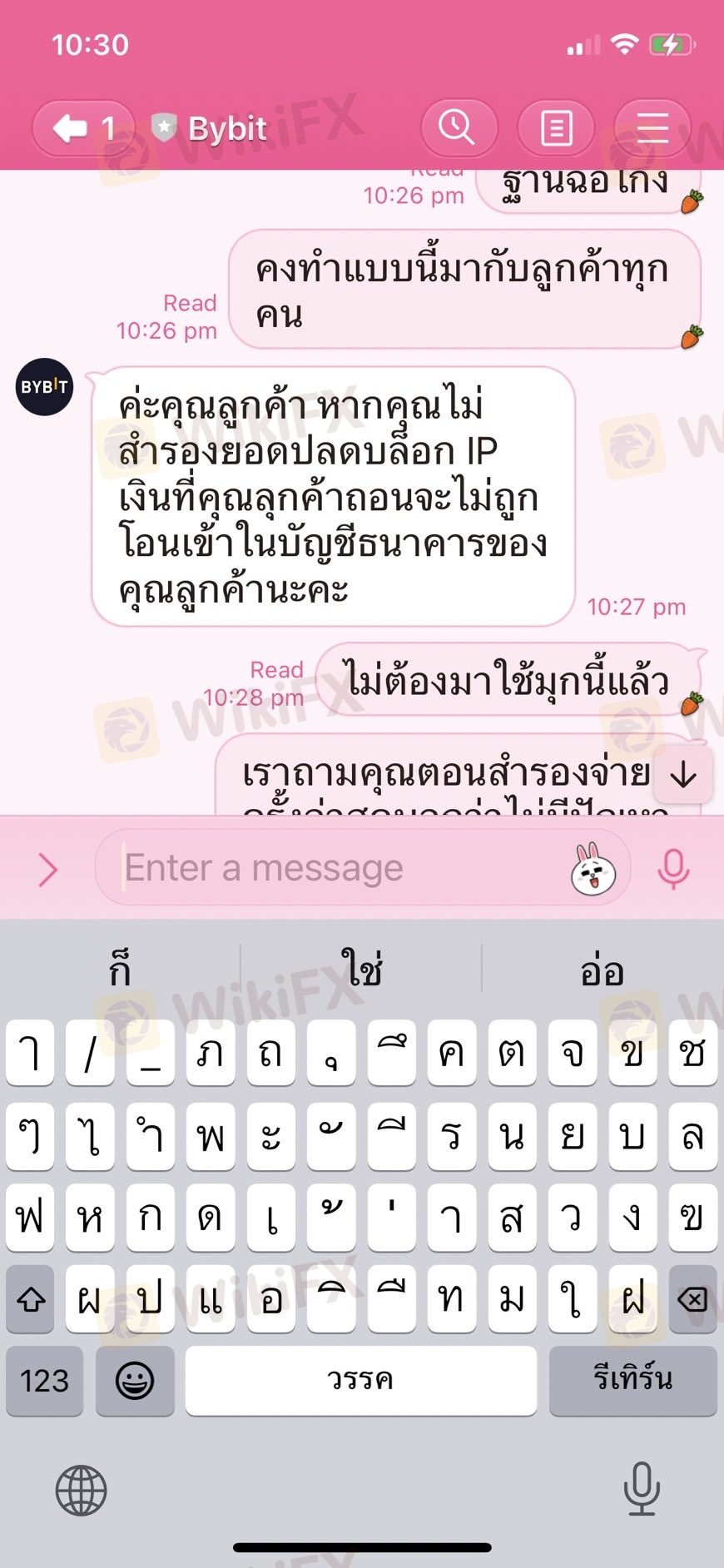Open the sticker picker with rabbit icon

point(593,868)
